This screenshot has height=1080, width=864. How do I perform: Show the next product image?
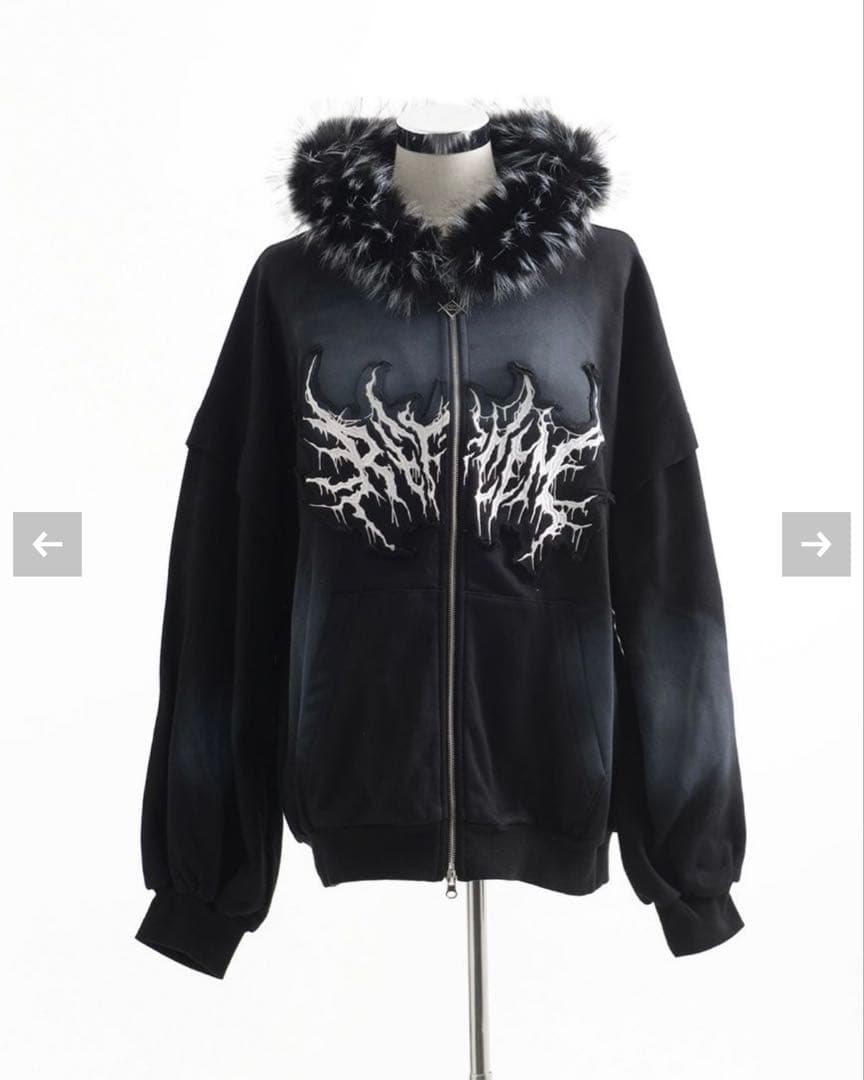point(816,544)
